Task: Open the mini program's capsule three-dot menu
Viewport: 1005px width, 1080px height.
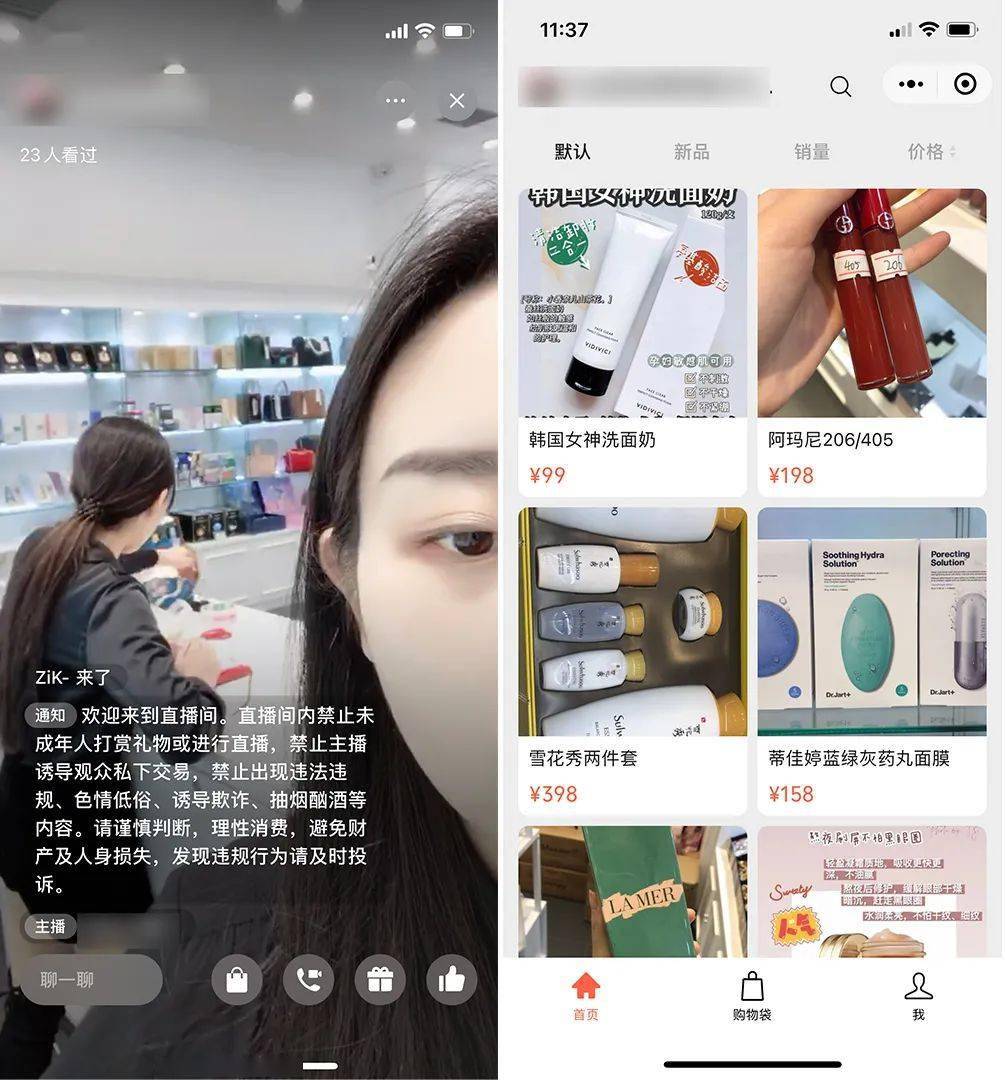Action: (911, 85)
